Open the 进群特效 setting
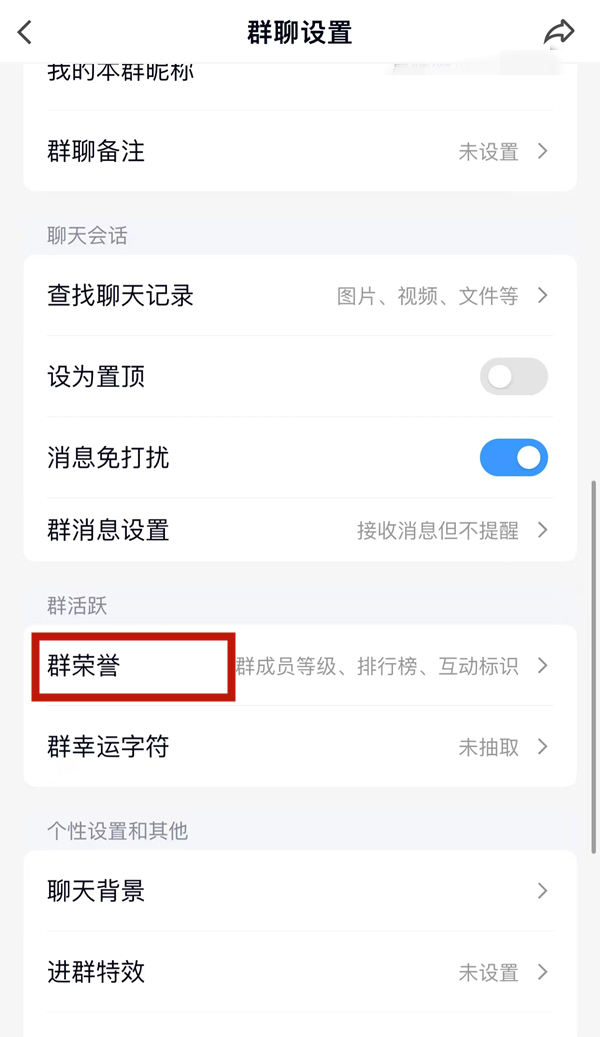600x1037 pixels. coord(300,972)
